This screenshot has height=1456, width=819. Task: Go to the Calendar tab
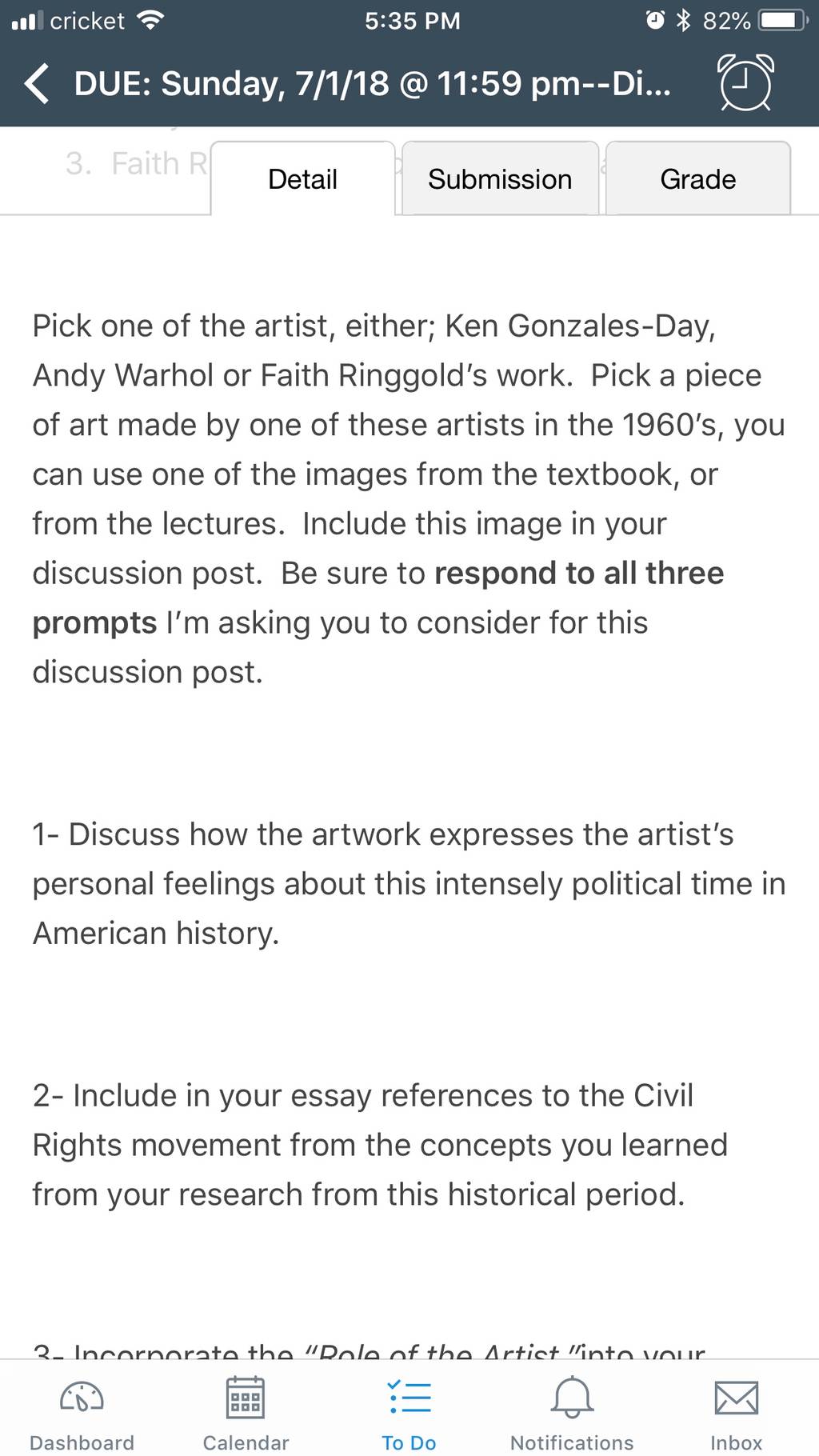[246, 1414]
